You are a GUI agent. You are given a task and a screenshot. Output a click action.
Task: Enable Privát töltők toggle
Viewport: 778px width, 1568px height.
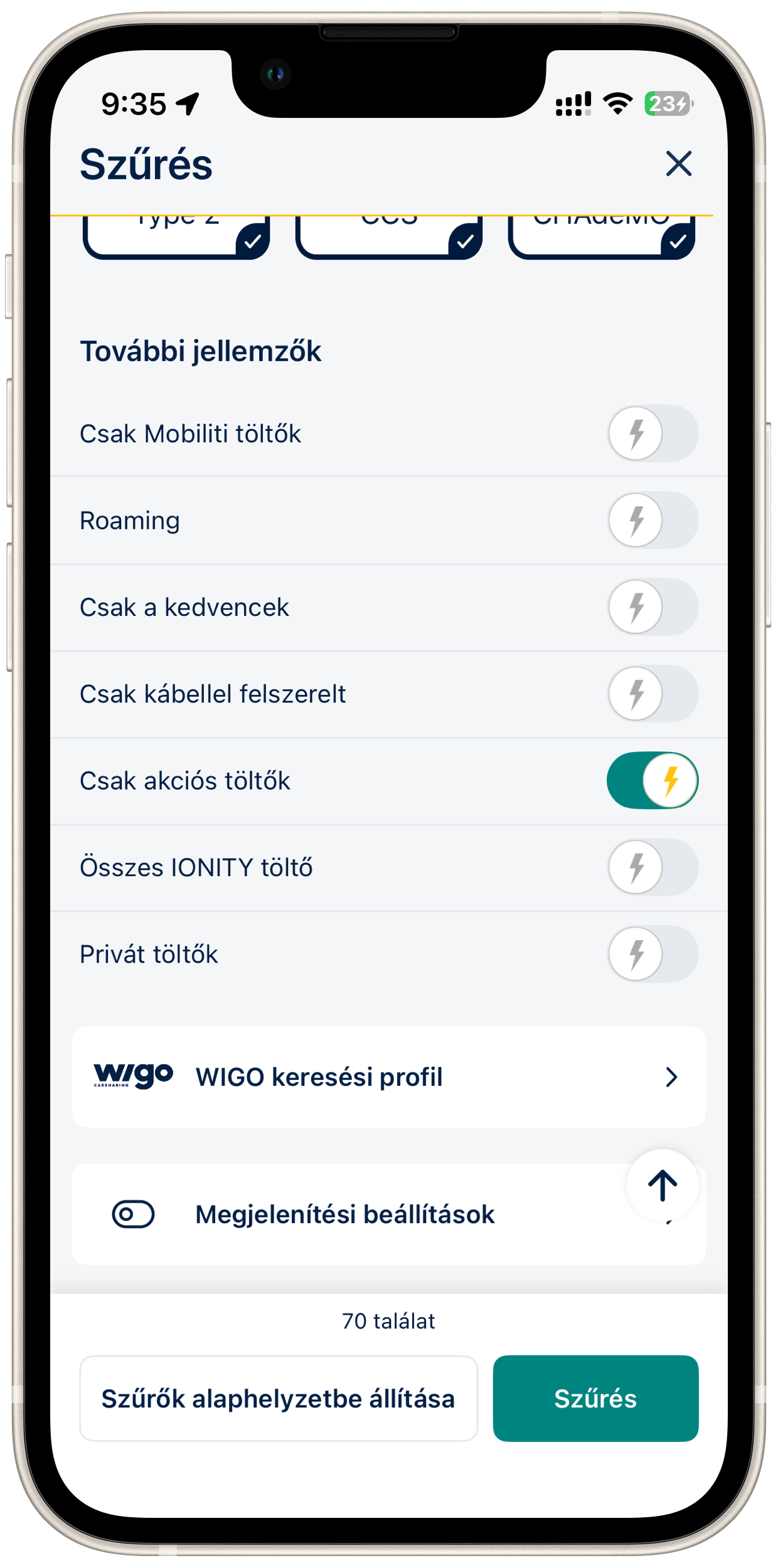(x=653, y=953)
